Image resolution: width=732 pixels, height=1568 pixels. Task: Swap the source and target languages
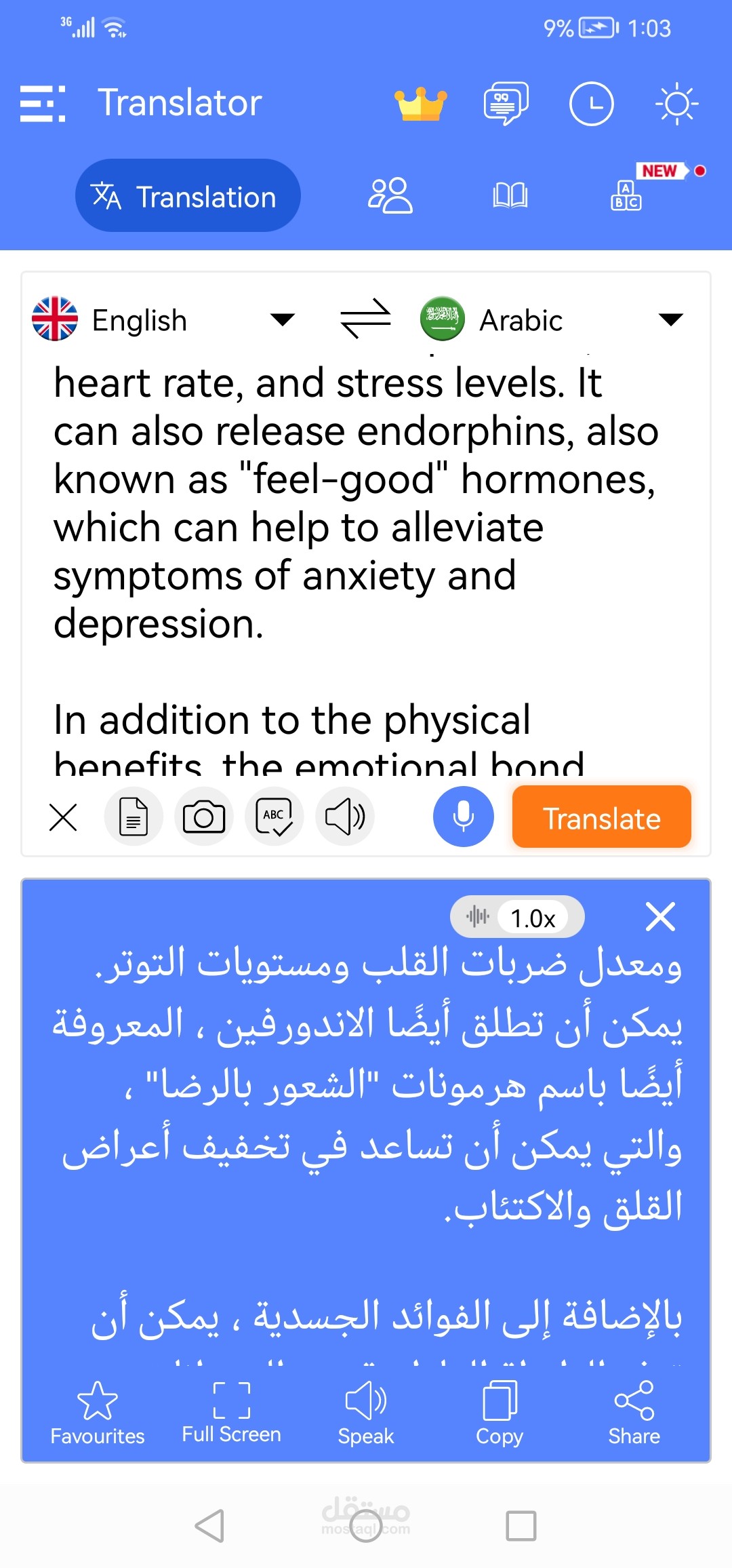[x=366, y=319]
